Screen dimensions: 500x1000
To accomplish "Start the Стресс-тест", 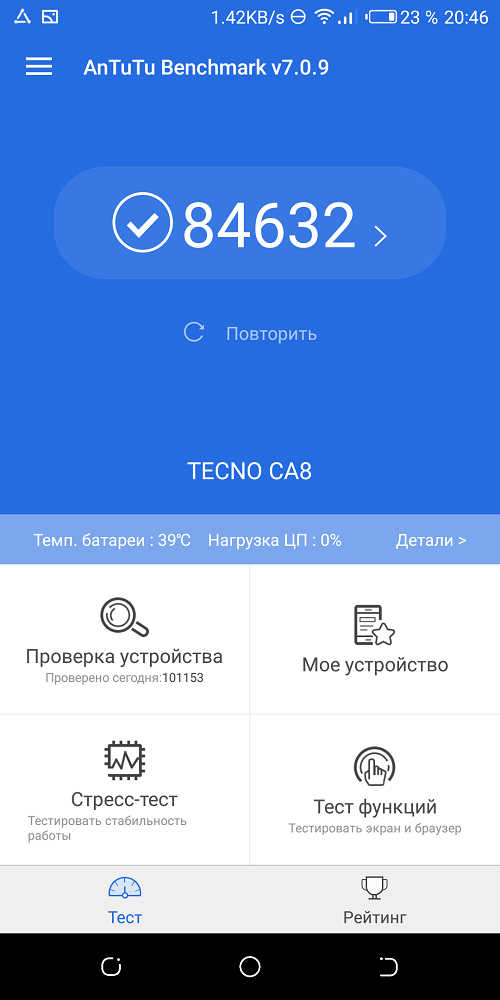I will coord(124,790).
